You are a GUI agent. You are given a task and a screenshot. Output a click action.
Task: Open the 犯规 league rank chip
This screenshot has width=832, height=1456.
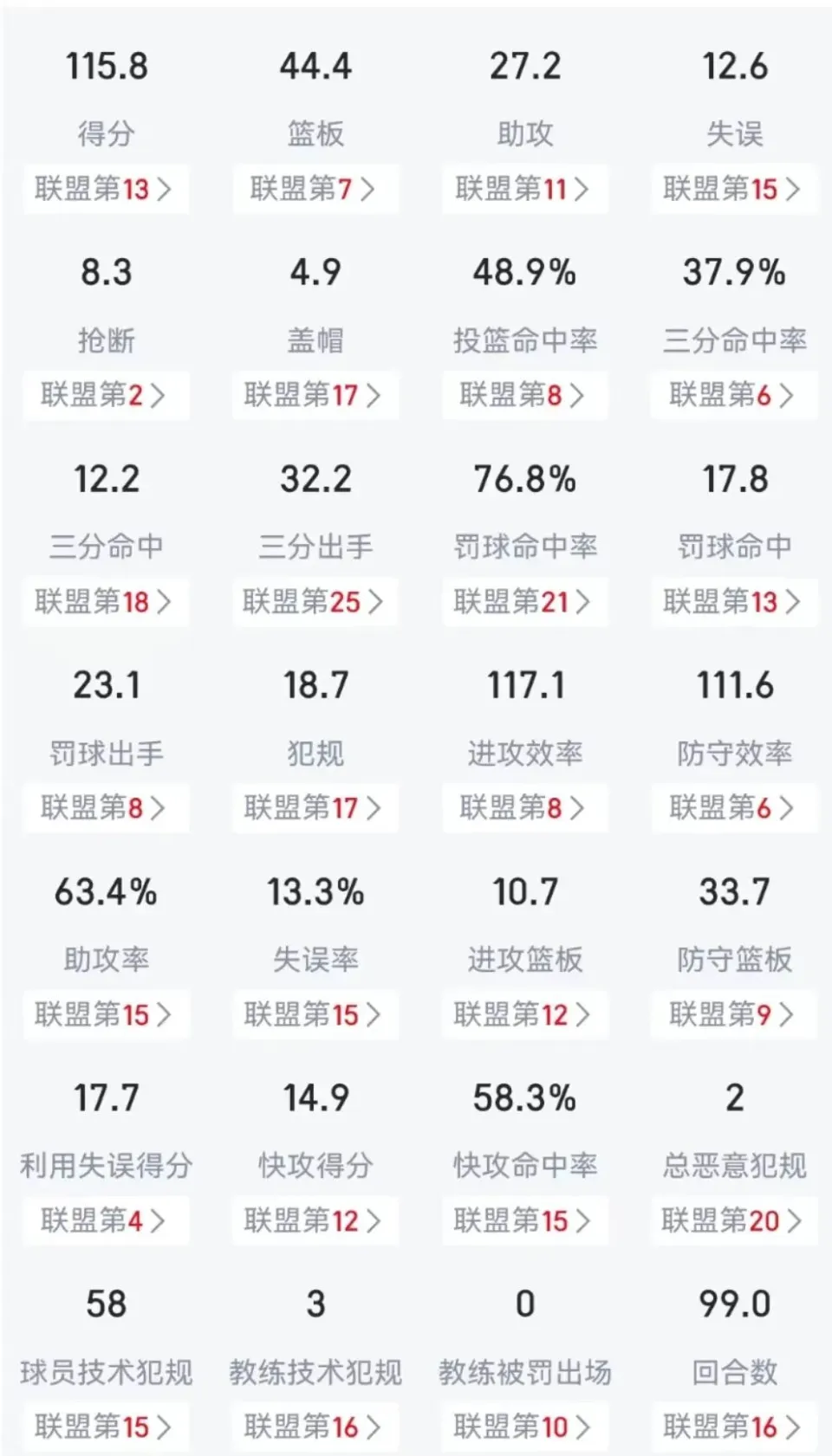pos(315,808)
